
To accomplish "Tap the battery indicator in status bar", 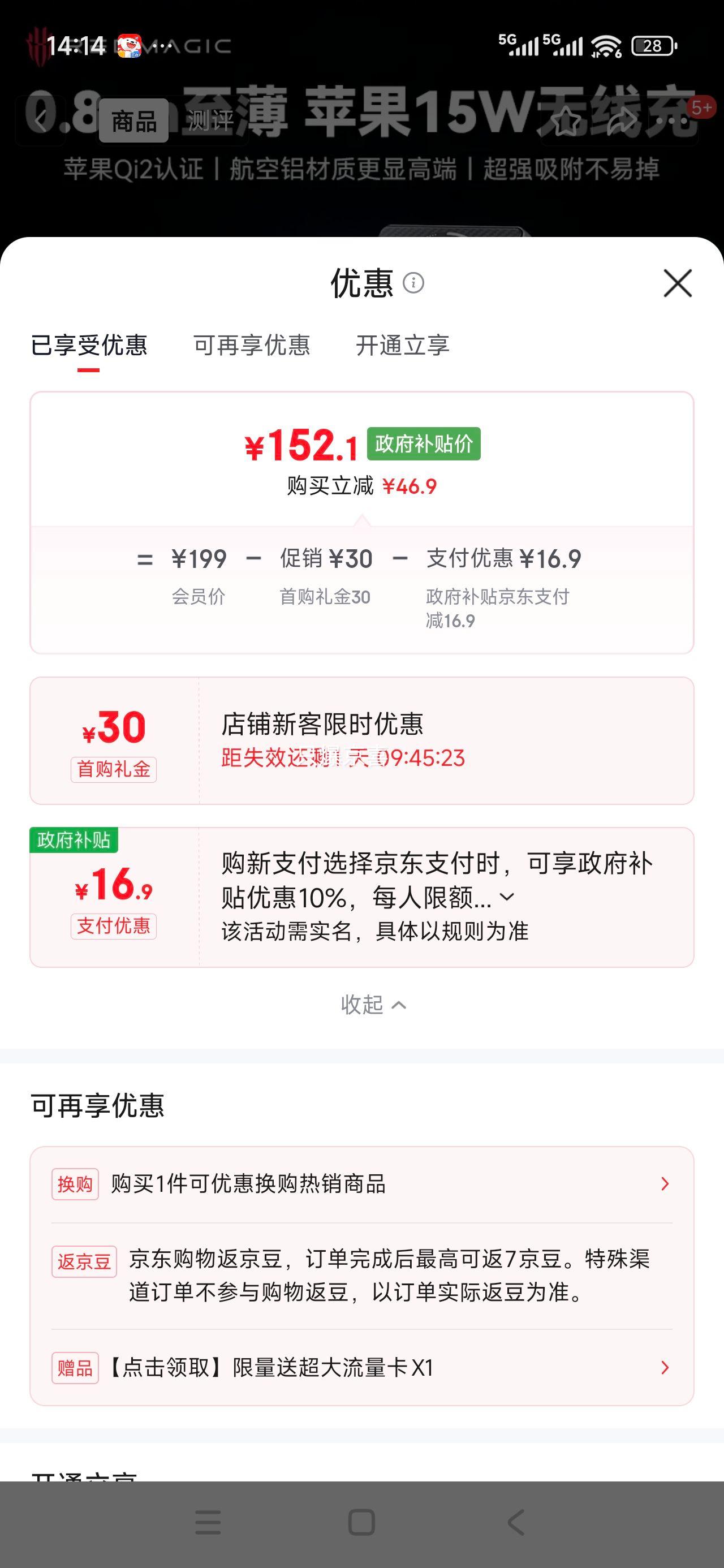I will (x=653, y=46).
